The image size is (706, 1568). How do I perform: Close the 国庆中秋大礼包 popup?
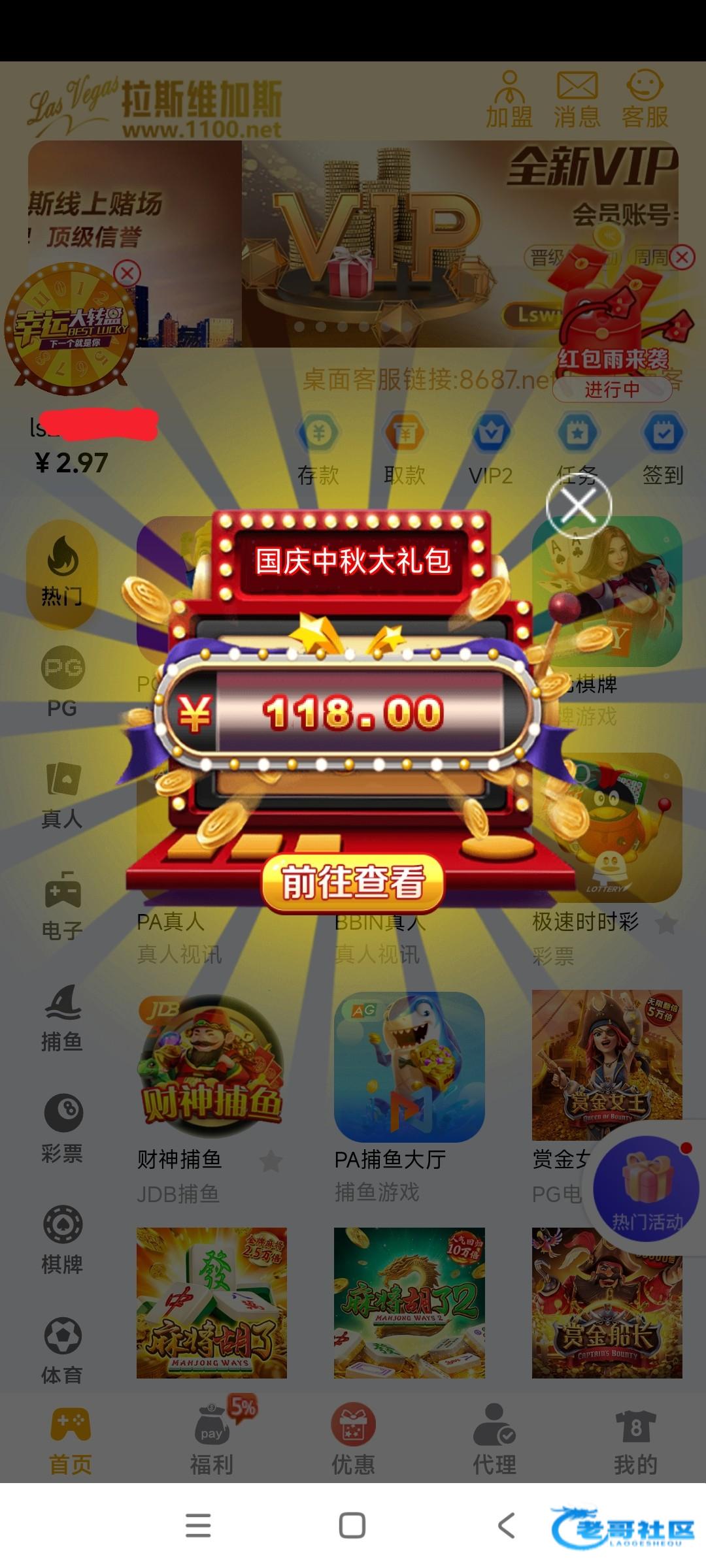pos(579,505)
